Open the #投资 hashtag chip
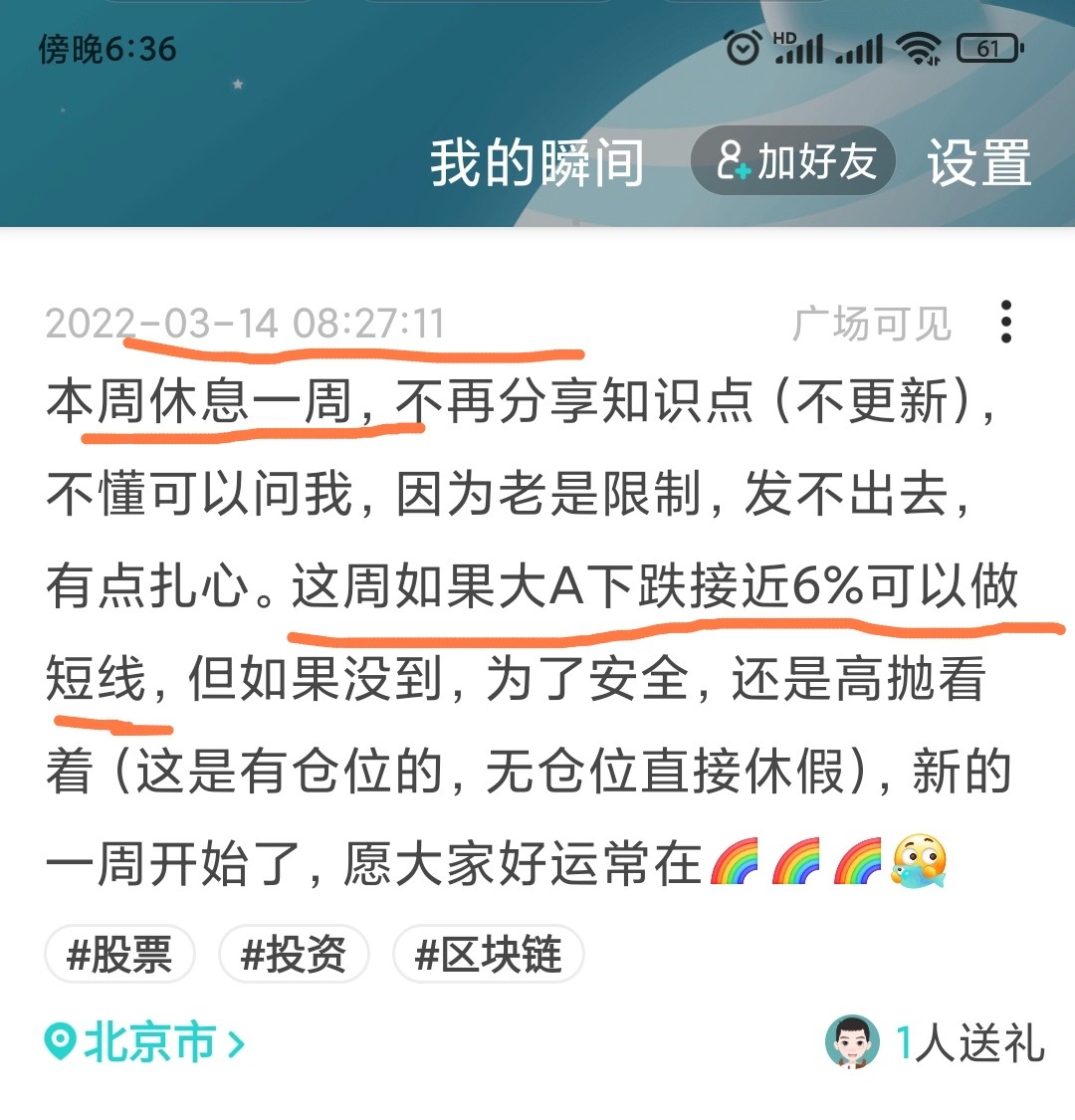This screenshot has width=1075, height=1120. coord(294,955)
